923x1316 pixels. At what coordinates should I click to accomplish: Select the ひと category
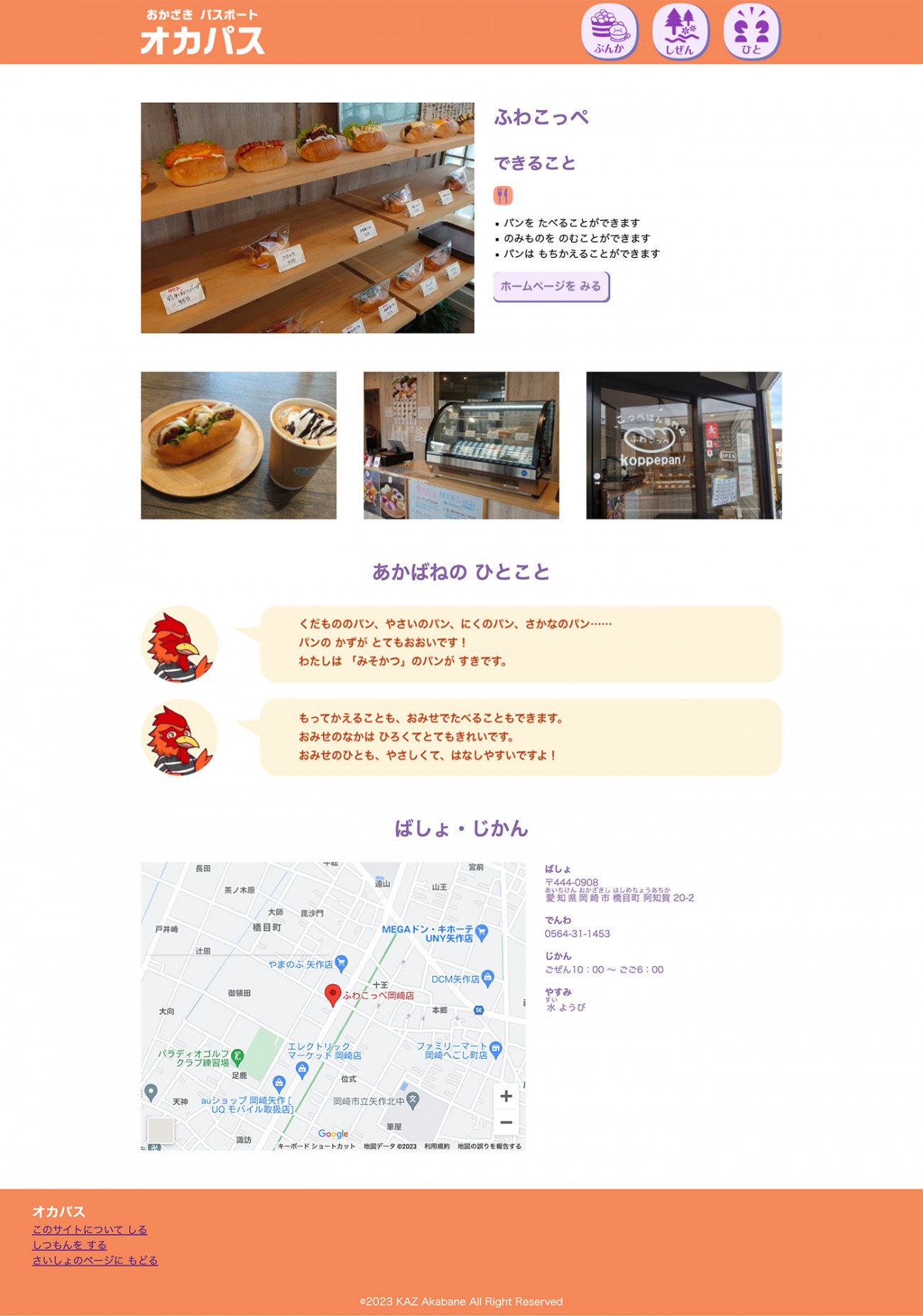(751, 32)
